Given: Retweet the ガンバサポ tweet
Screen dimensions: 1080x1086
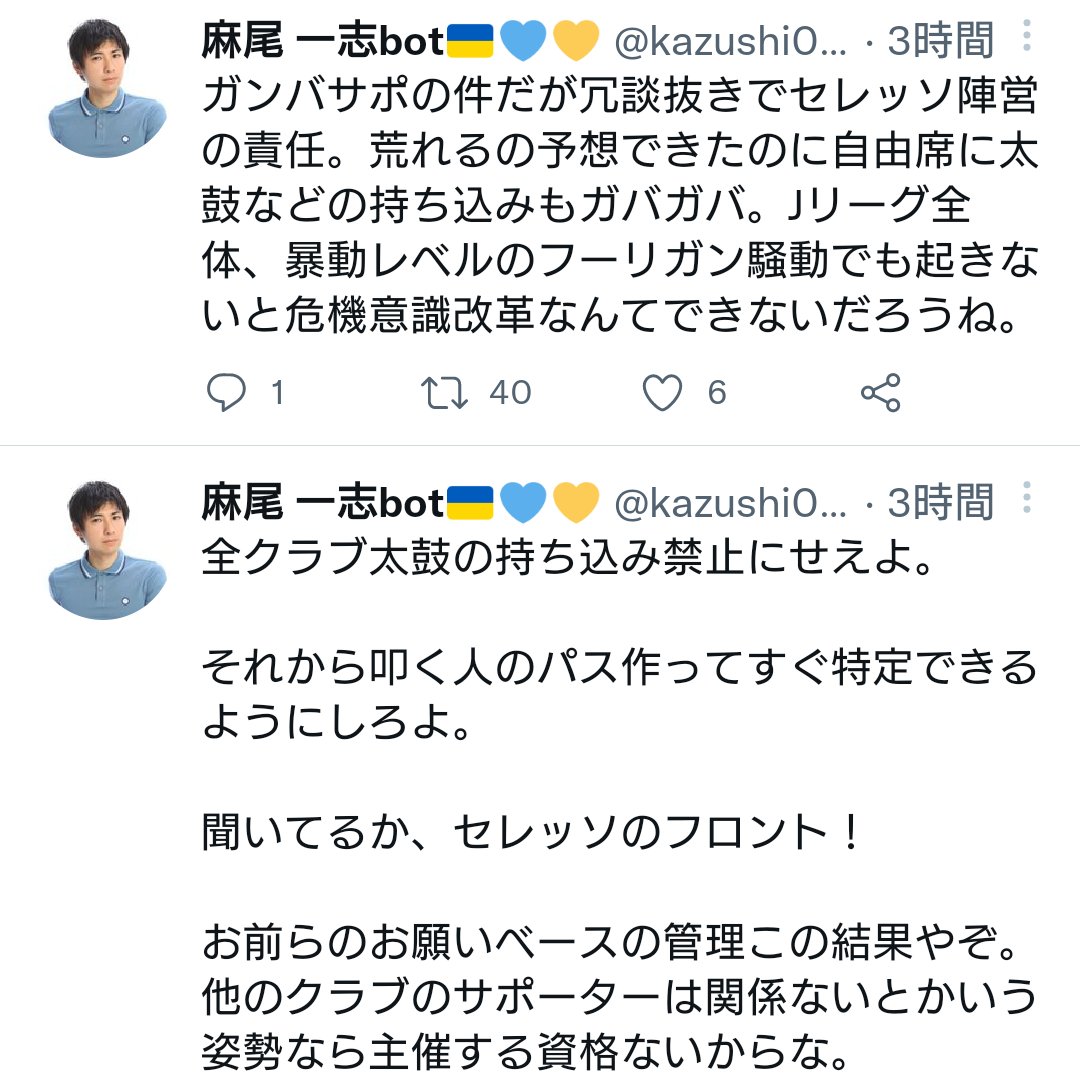Looking at the screenshot, I should pyautogui.click(x=444, y=393).
